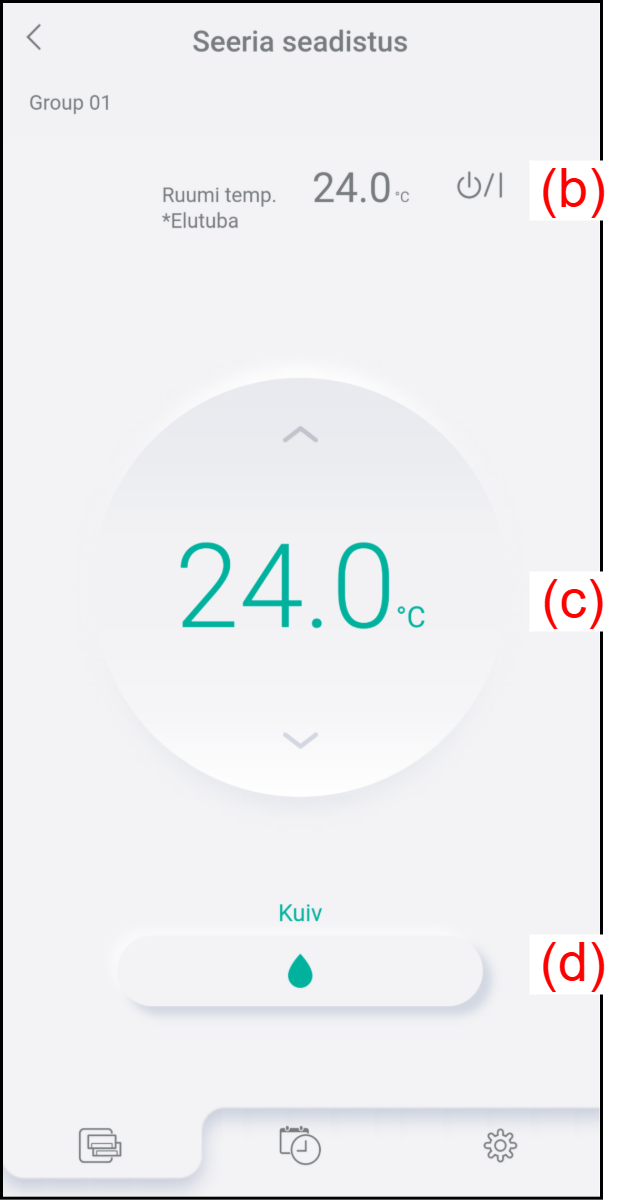Switch to the units control tab
The height and width of the screenshot is (1200, 621).
pos(100,1144)
